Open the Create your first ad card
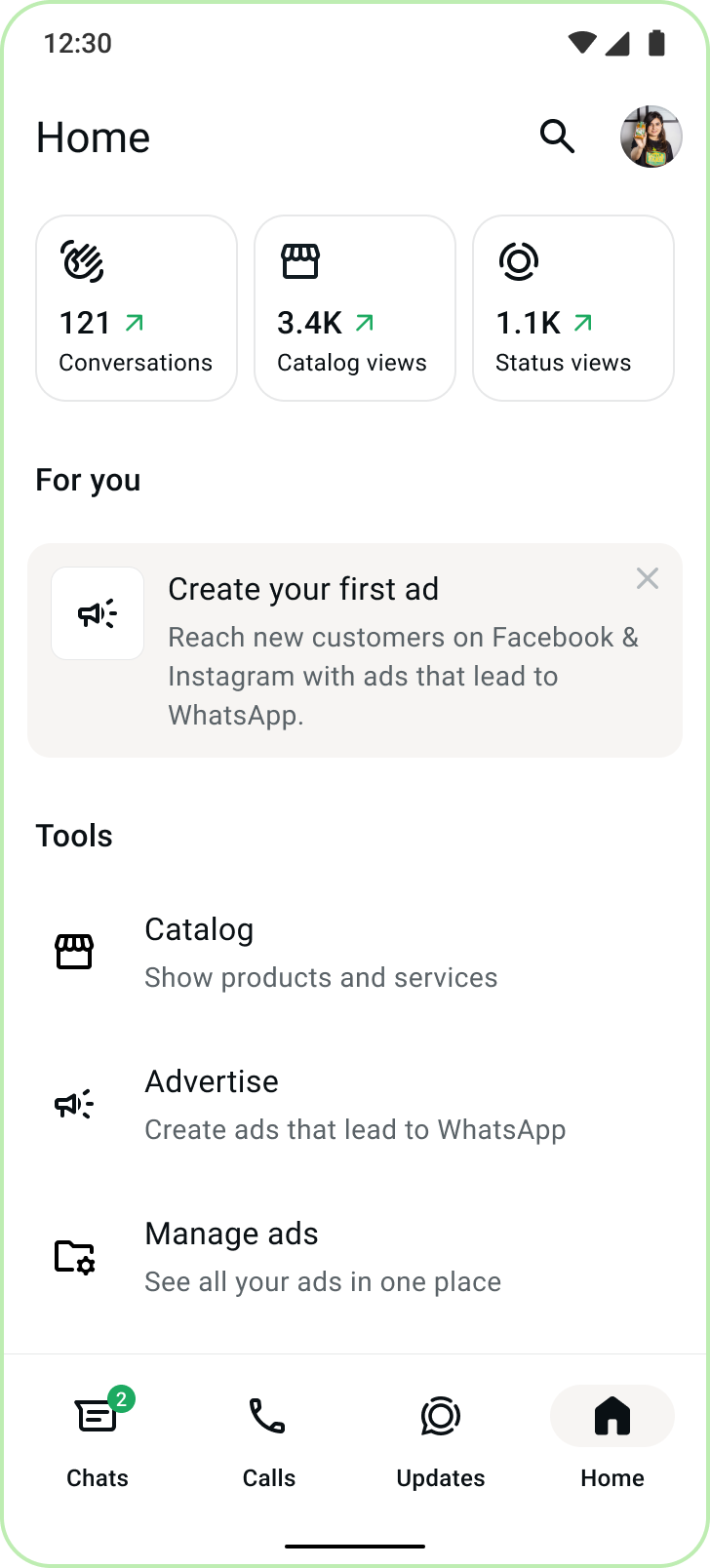Viewport: 710px width, 1568px height. click(x=355, y=650)
